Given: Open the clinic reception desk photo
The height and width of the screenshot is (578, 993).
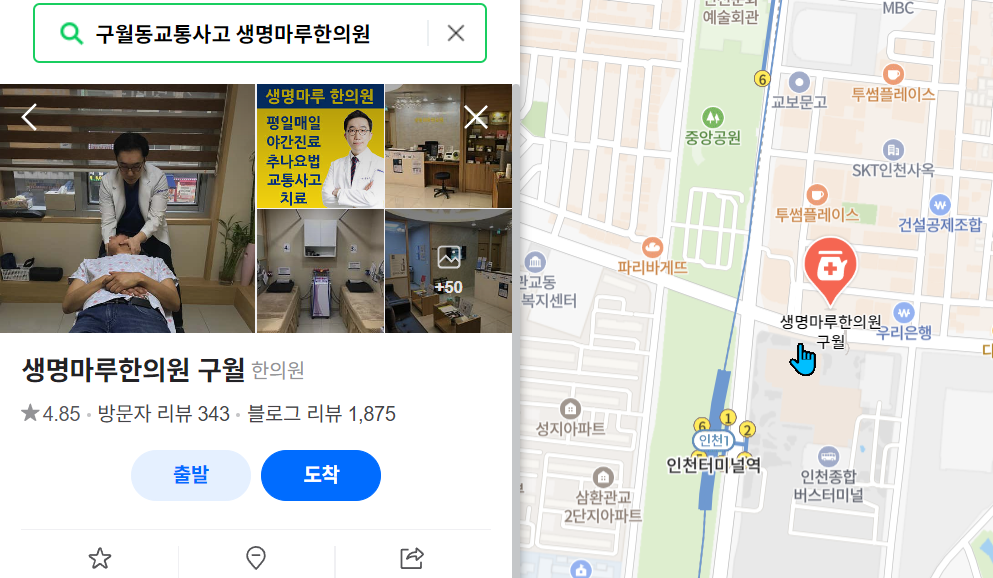Looking at the screenshot, I should (448, 146).
